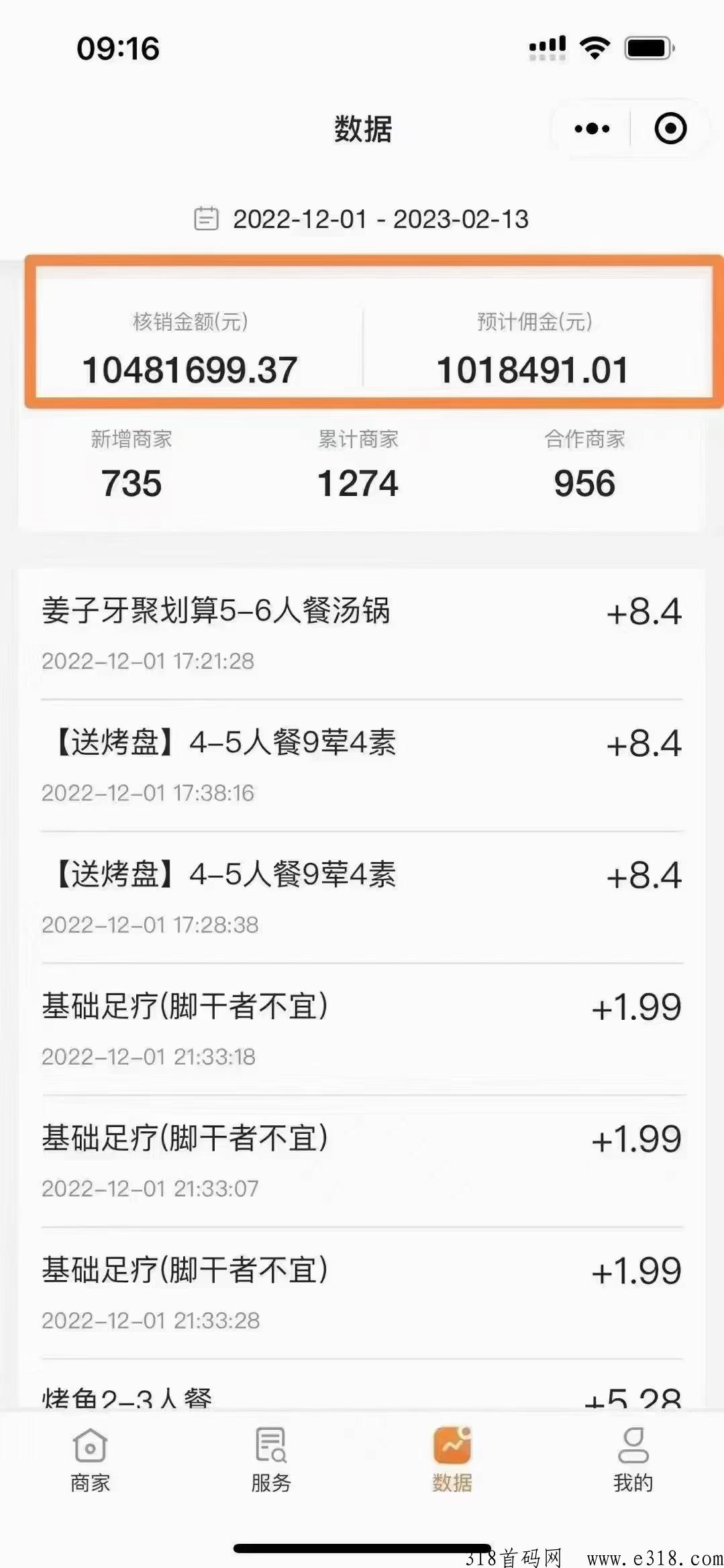Open the date range picker 2022-12-01 - 2023-02-13

tap(362, 219)
